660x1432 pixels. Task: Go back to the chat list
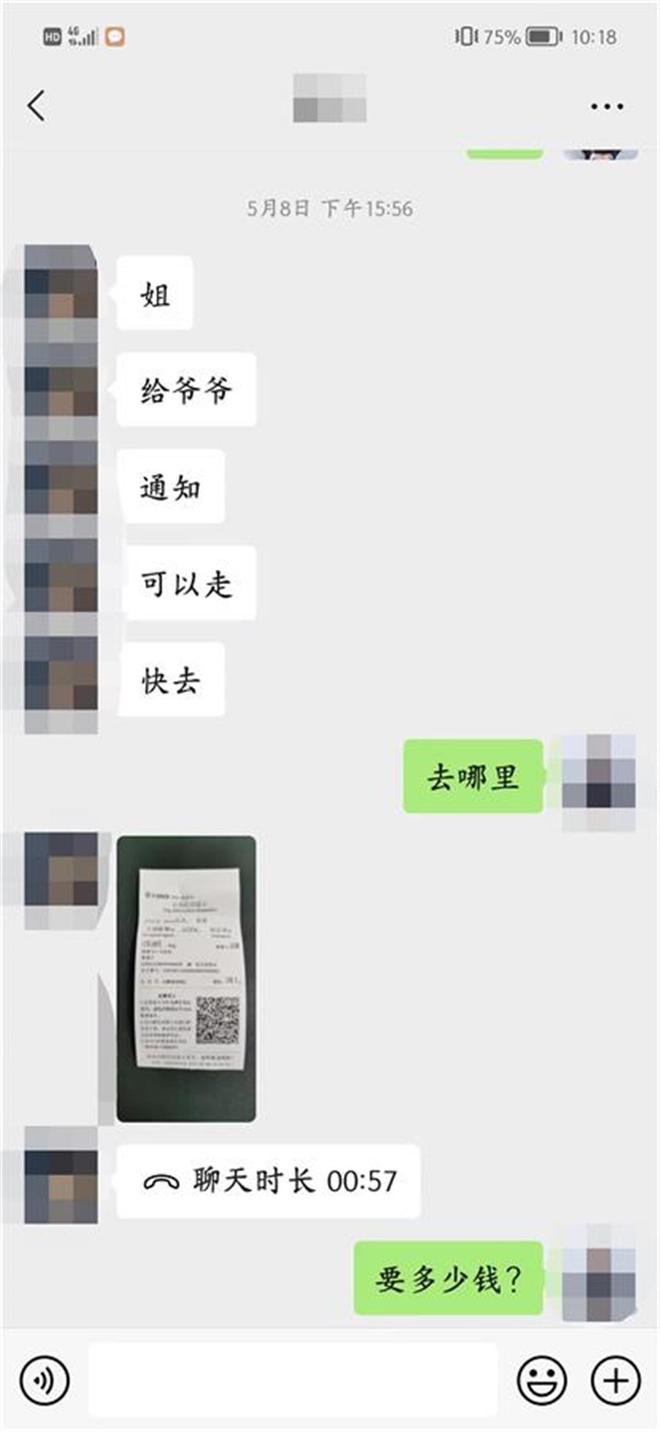tap(37, 105)
